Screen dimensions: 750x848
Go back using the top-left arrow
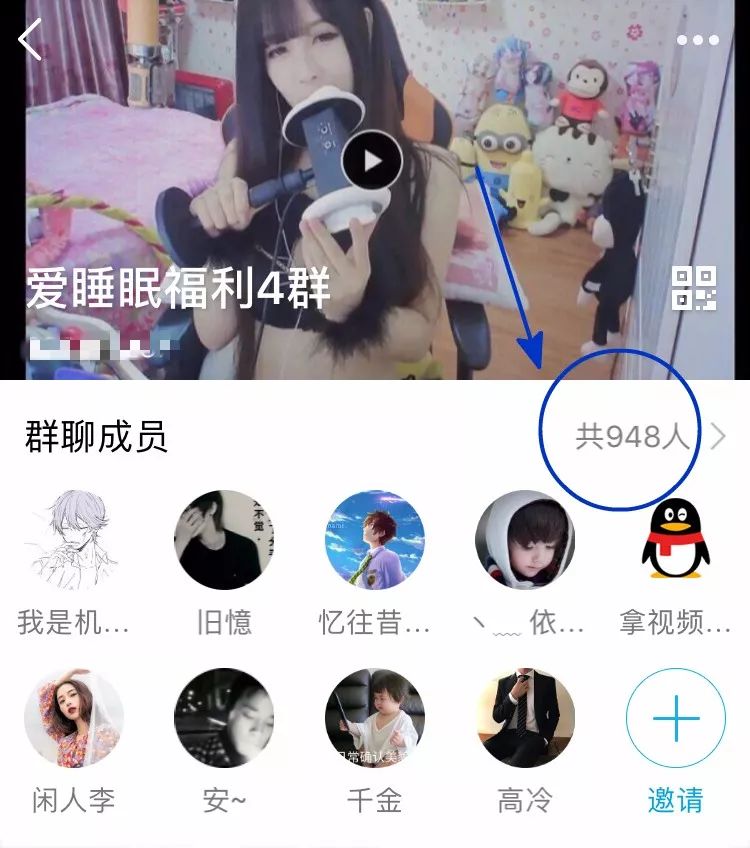30,40
